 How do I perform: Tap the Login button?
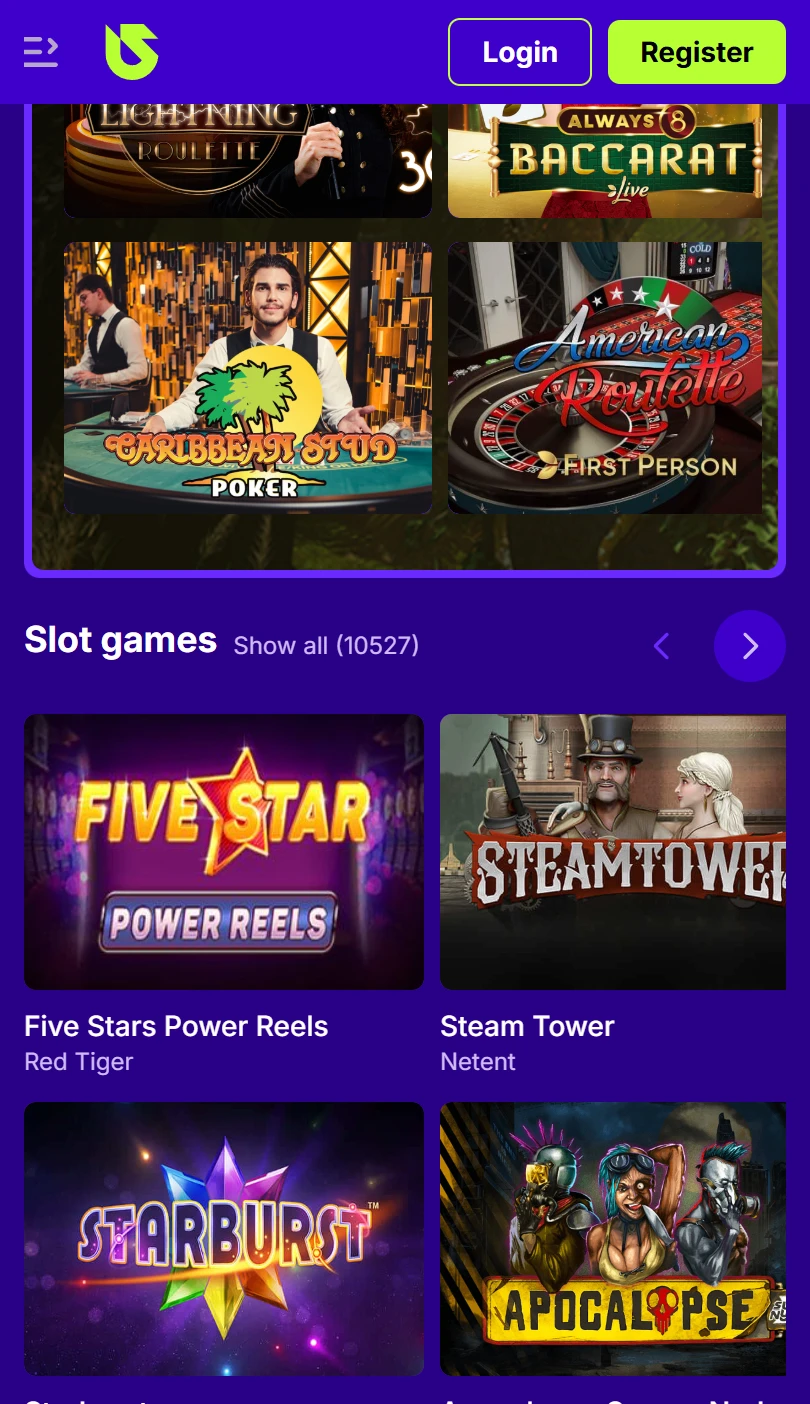tap(520, 52)
